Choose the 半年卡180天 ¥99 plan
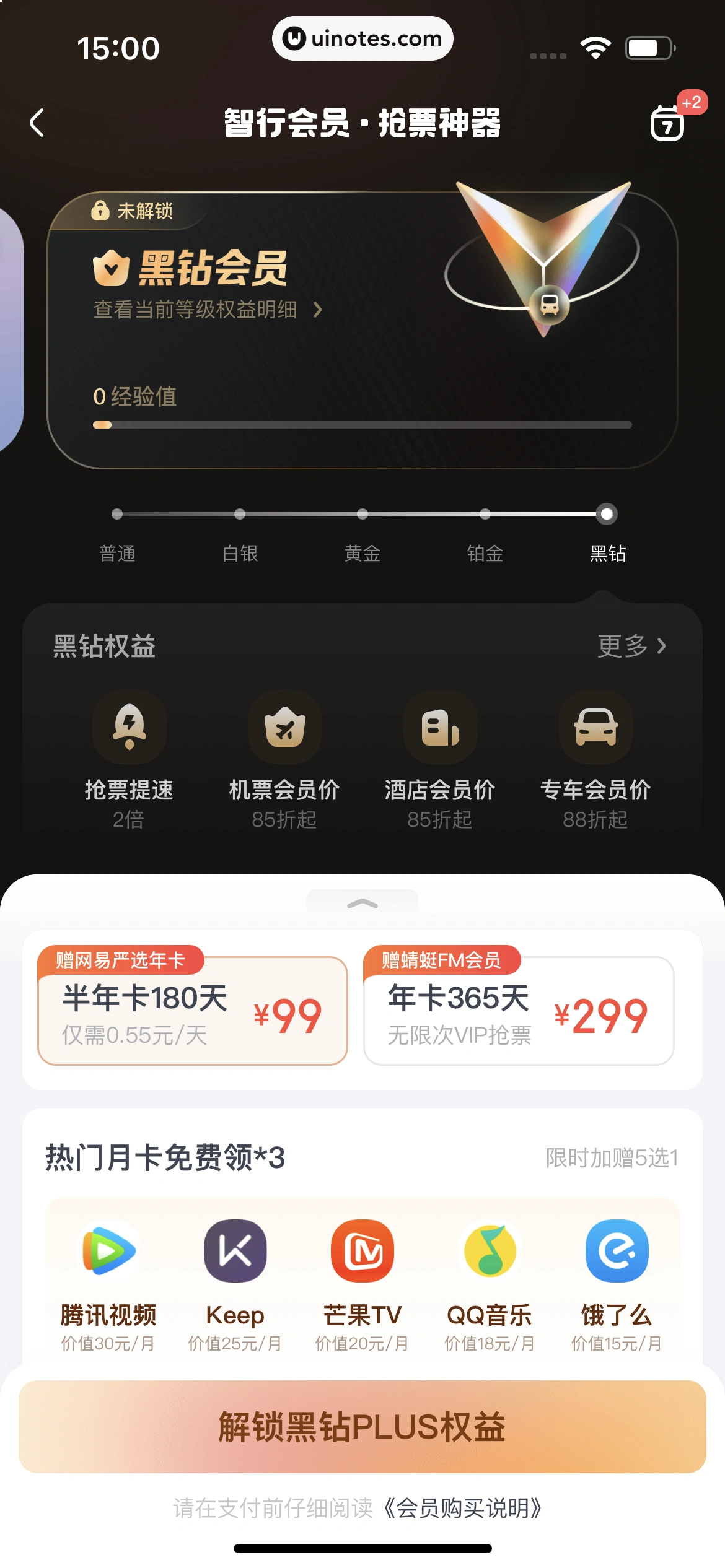Image resolution: width=725 pixels, height=1568 pixels. (x=193, y=1011)
